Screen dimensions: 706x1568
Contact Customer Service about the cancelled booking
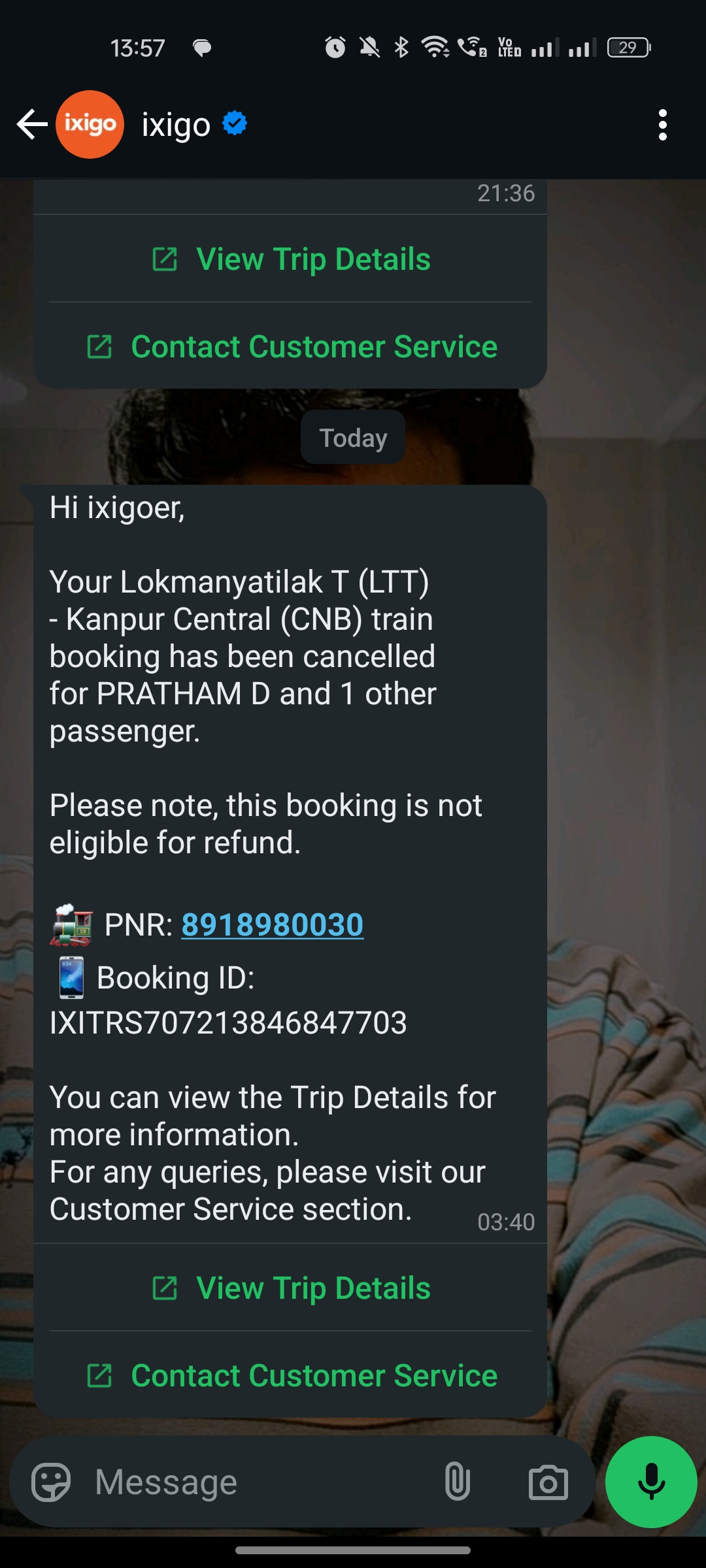[x=291, y=1376]
